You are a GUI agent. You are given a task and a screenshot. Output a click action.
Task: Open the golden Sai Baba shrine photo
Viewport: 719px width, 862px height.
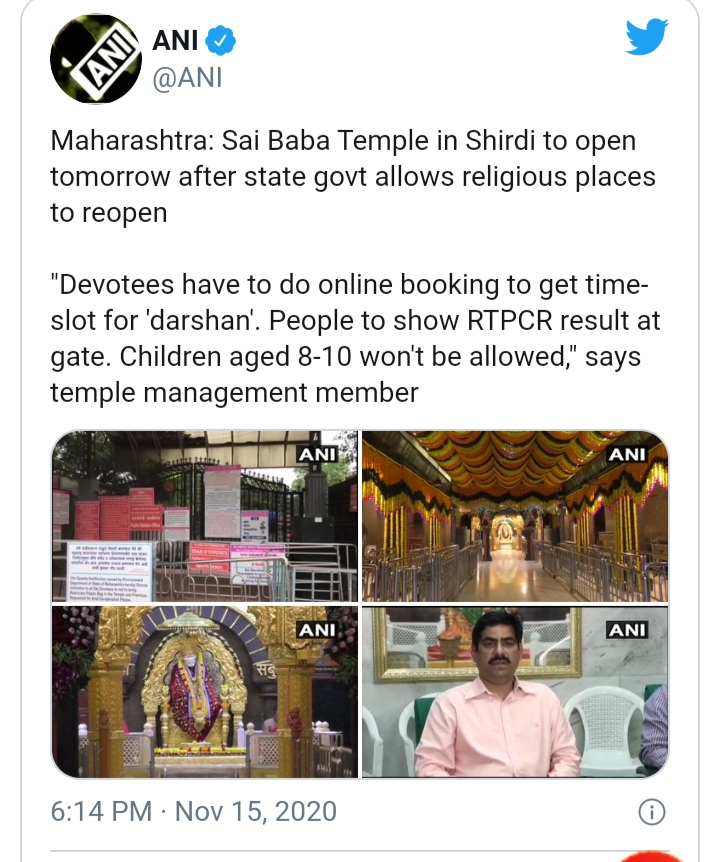204,692
